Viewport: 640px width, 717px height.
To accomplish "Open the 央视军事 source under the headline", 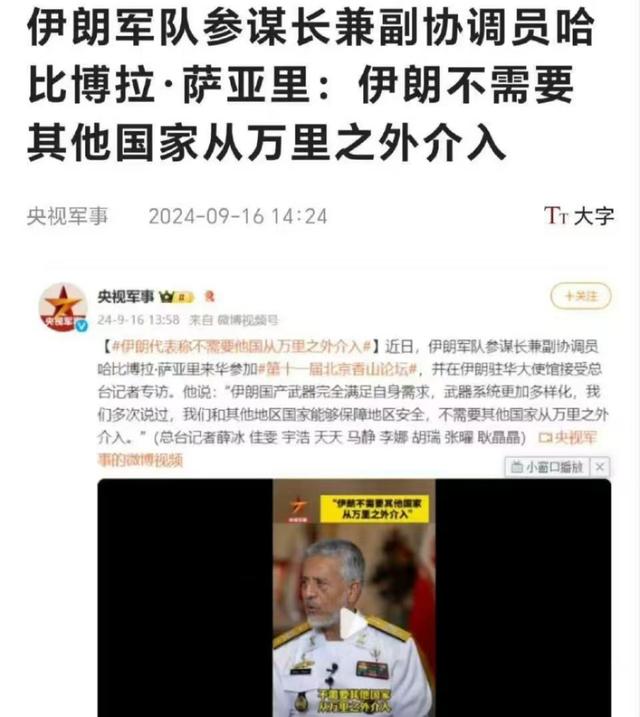I will pos(67,216).
